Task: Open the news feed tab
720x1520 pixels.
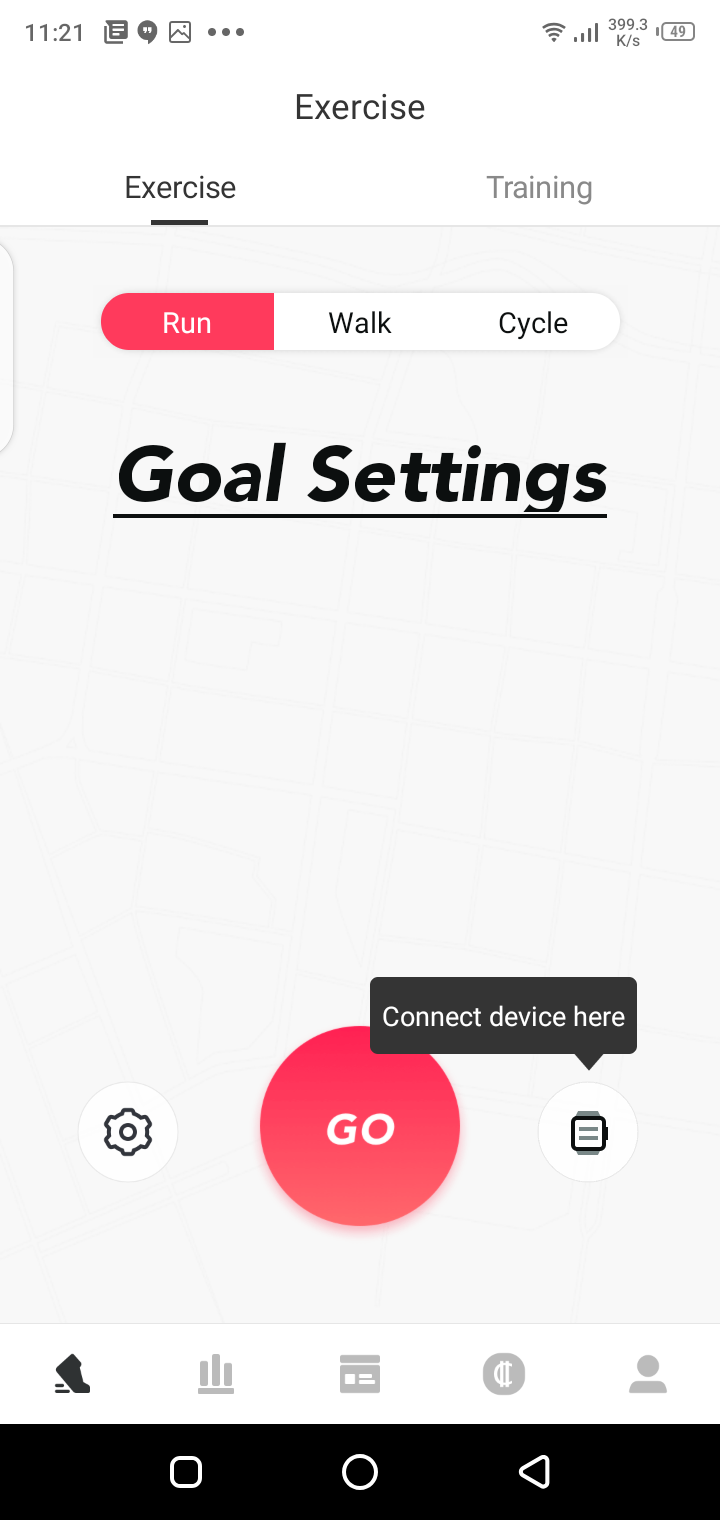Action: coord(360,1374)
